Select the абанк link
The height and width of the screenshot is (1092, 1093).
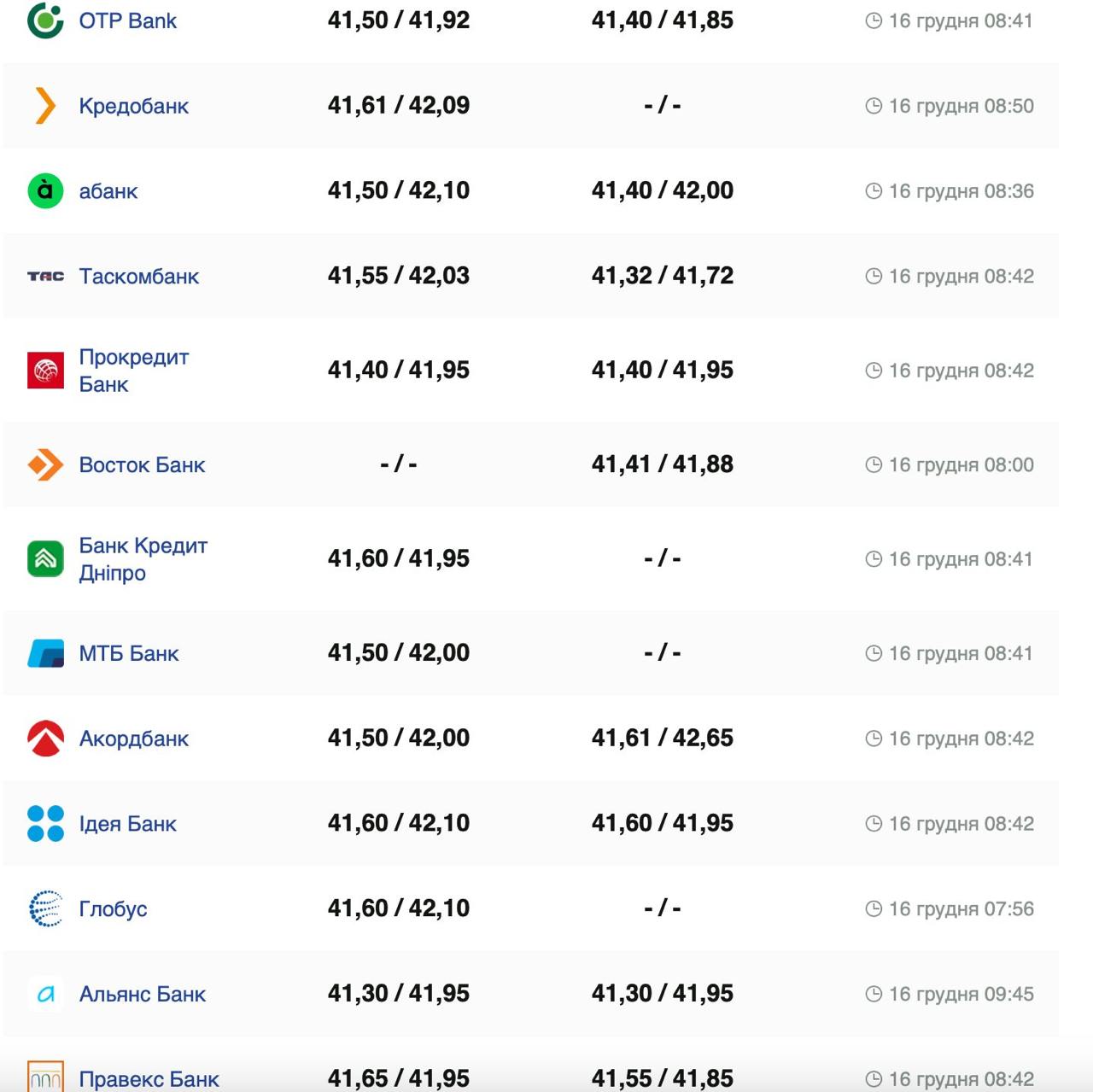click(108, 191)
